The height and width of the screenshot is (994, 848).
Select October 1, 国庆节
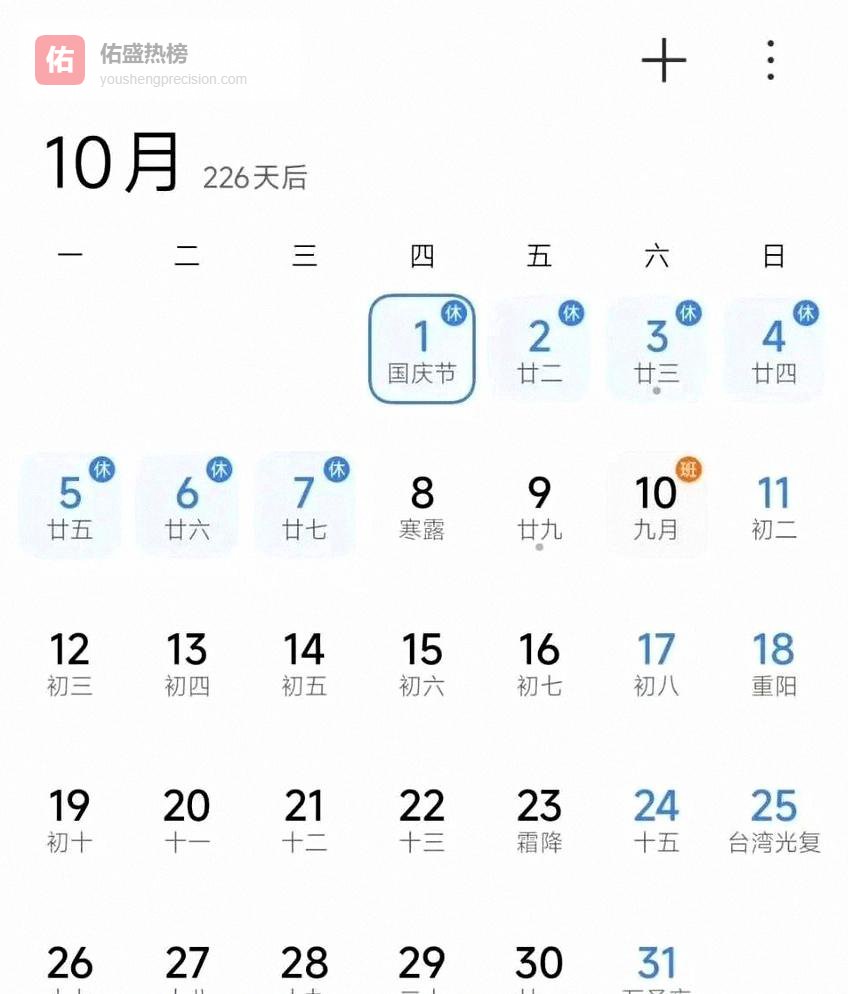[x=422, y=349]
